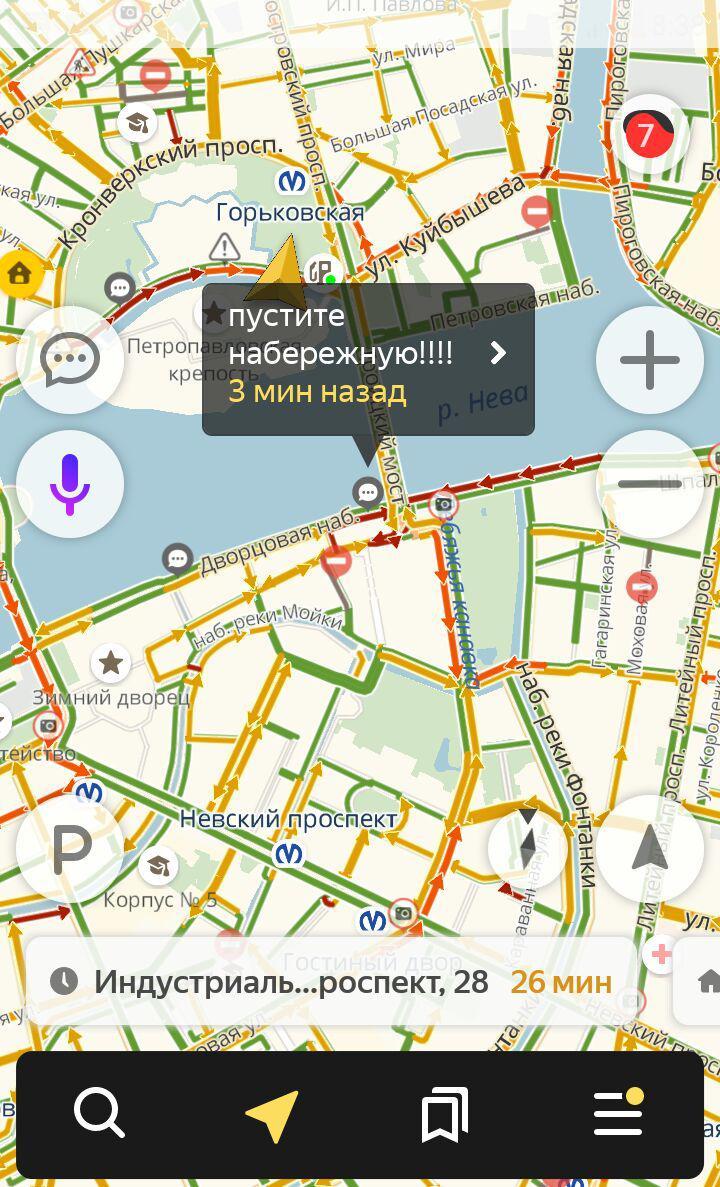Open road conversations chat bubble button
This screenshot has width=720, height=1187.
point(70,360)
